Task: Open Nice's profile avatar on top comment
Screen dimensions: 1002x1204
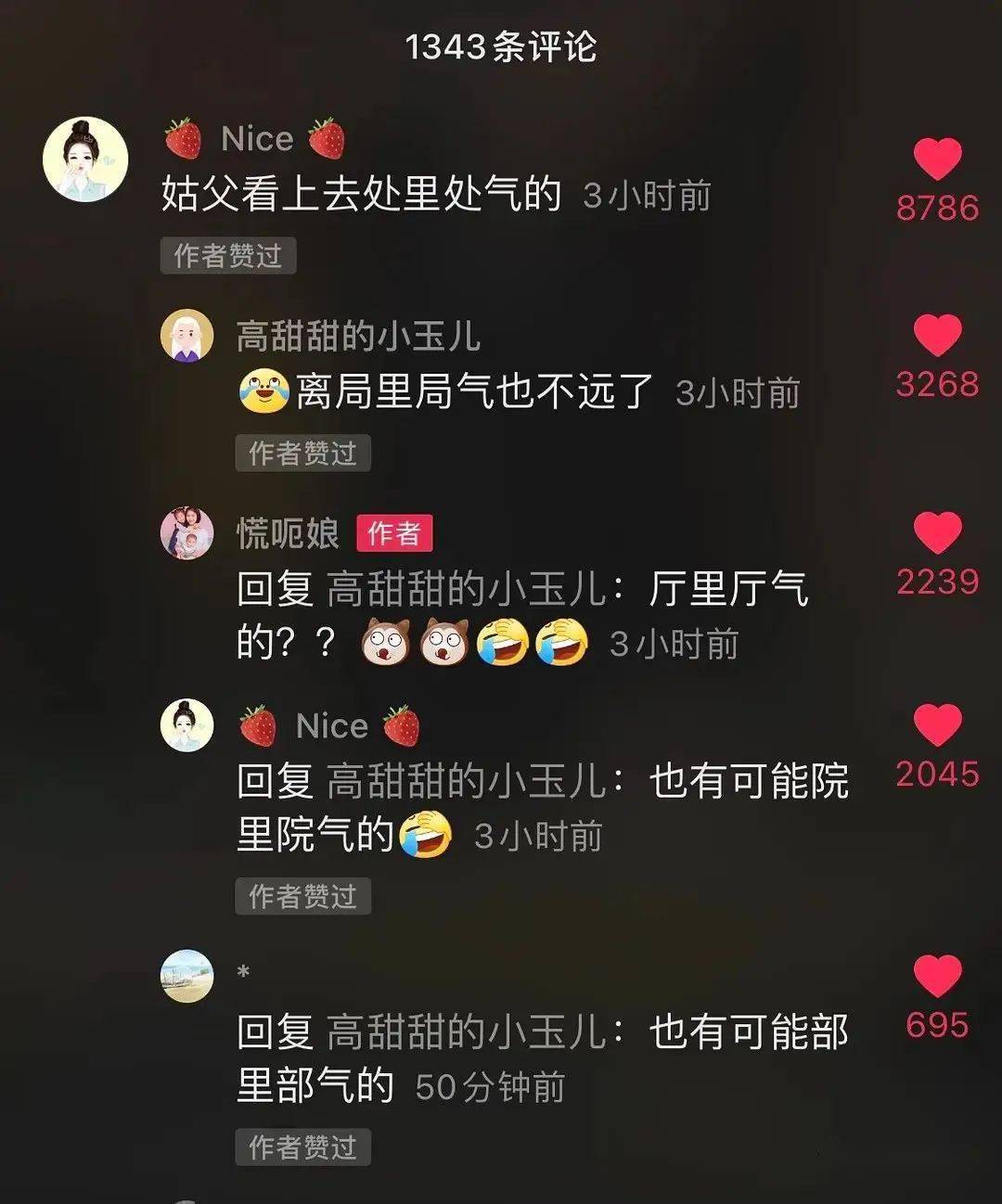Action: 85,160
